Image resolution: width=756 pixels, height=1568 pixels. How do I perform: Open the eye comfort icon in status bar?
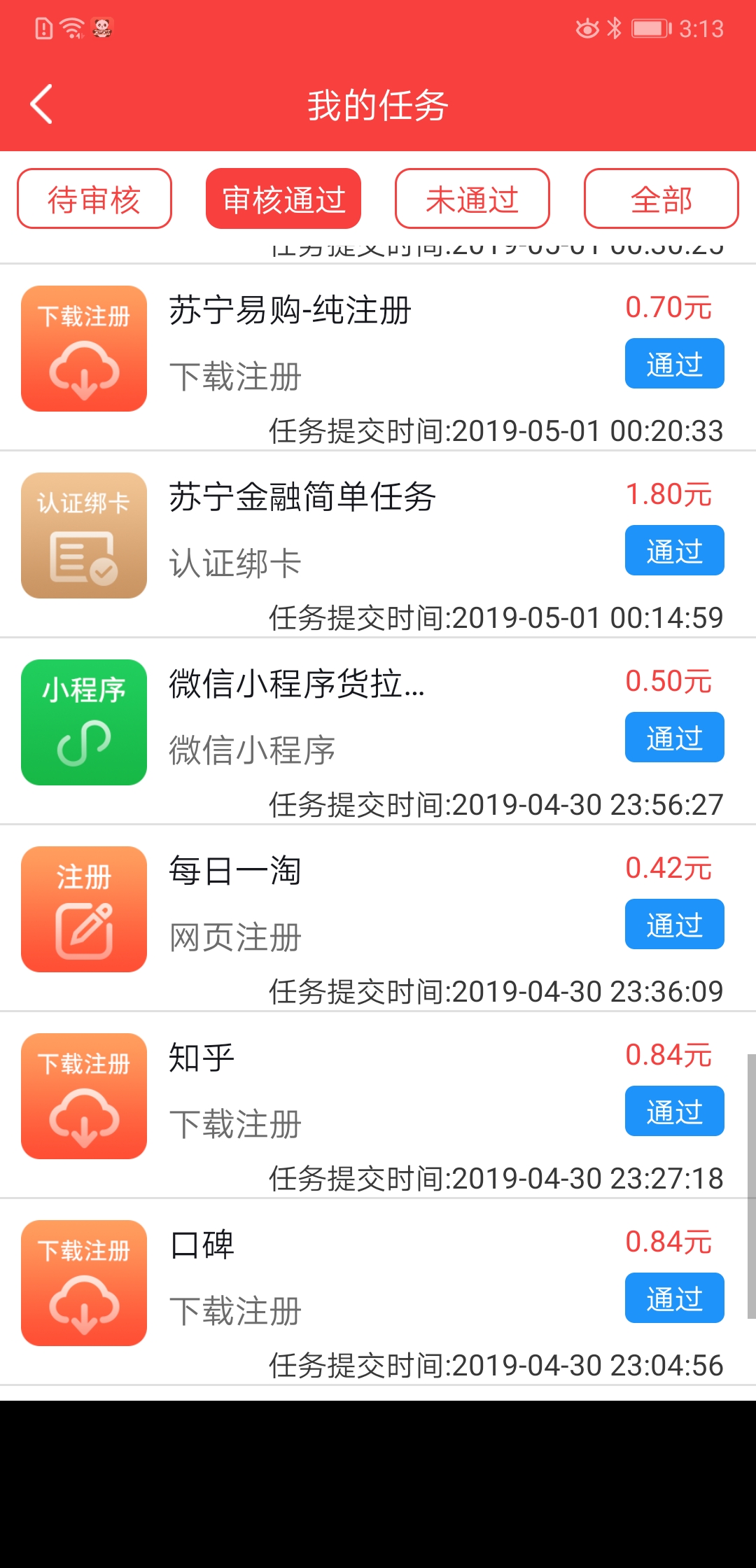click(585, 29)
